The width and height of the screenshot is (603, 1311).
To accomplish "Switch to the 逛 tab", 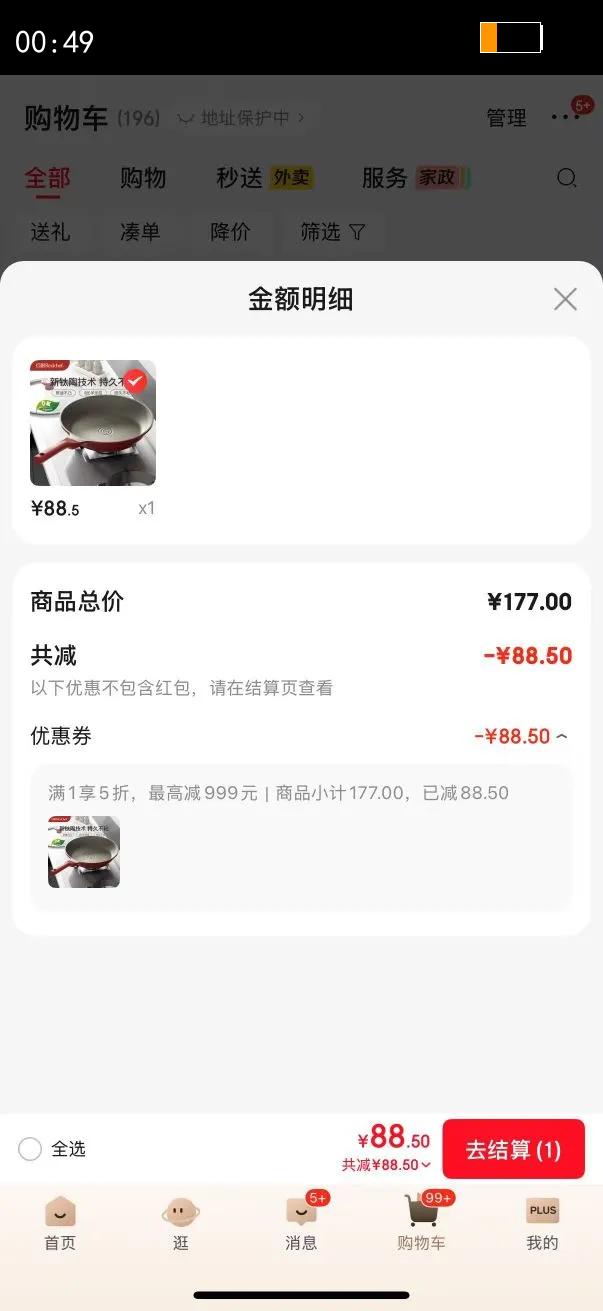I will (x=180, y=1224).
